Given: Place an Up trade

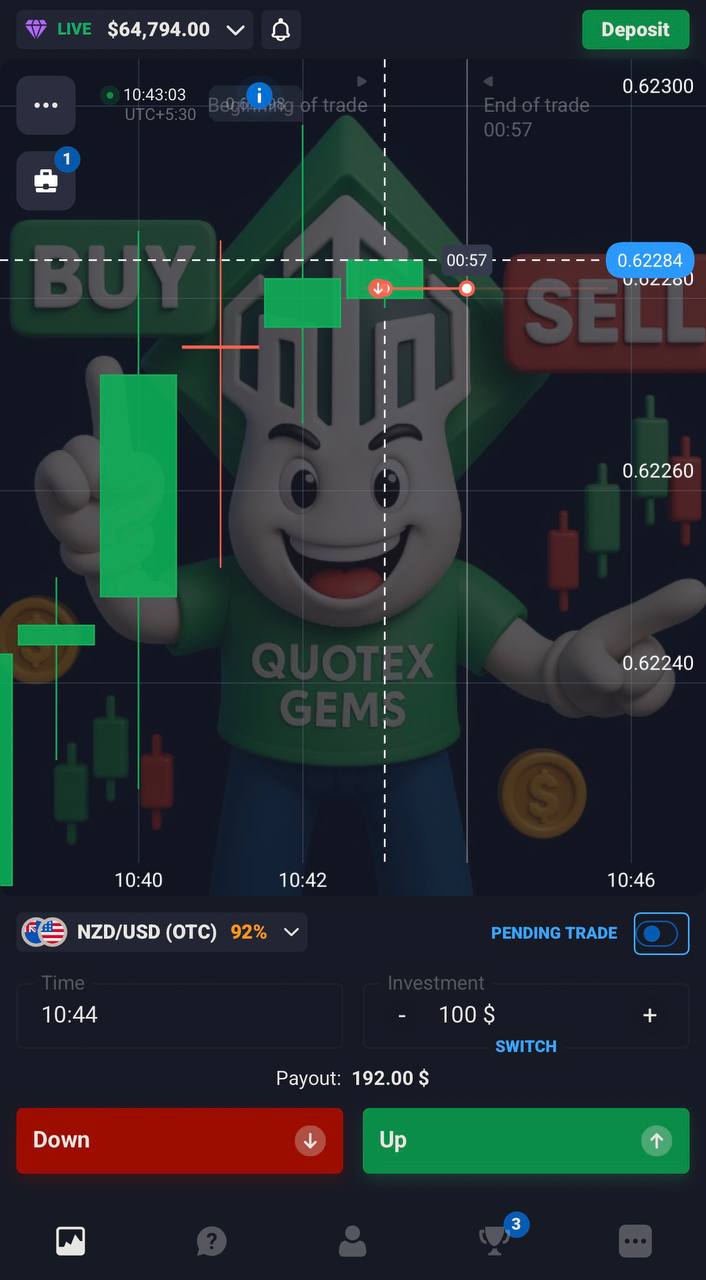Looking at the screenshot, I should coord(526,1140).
